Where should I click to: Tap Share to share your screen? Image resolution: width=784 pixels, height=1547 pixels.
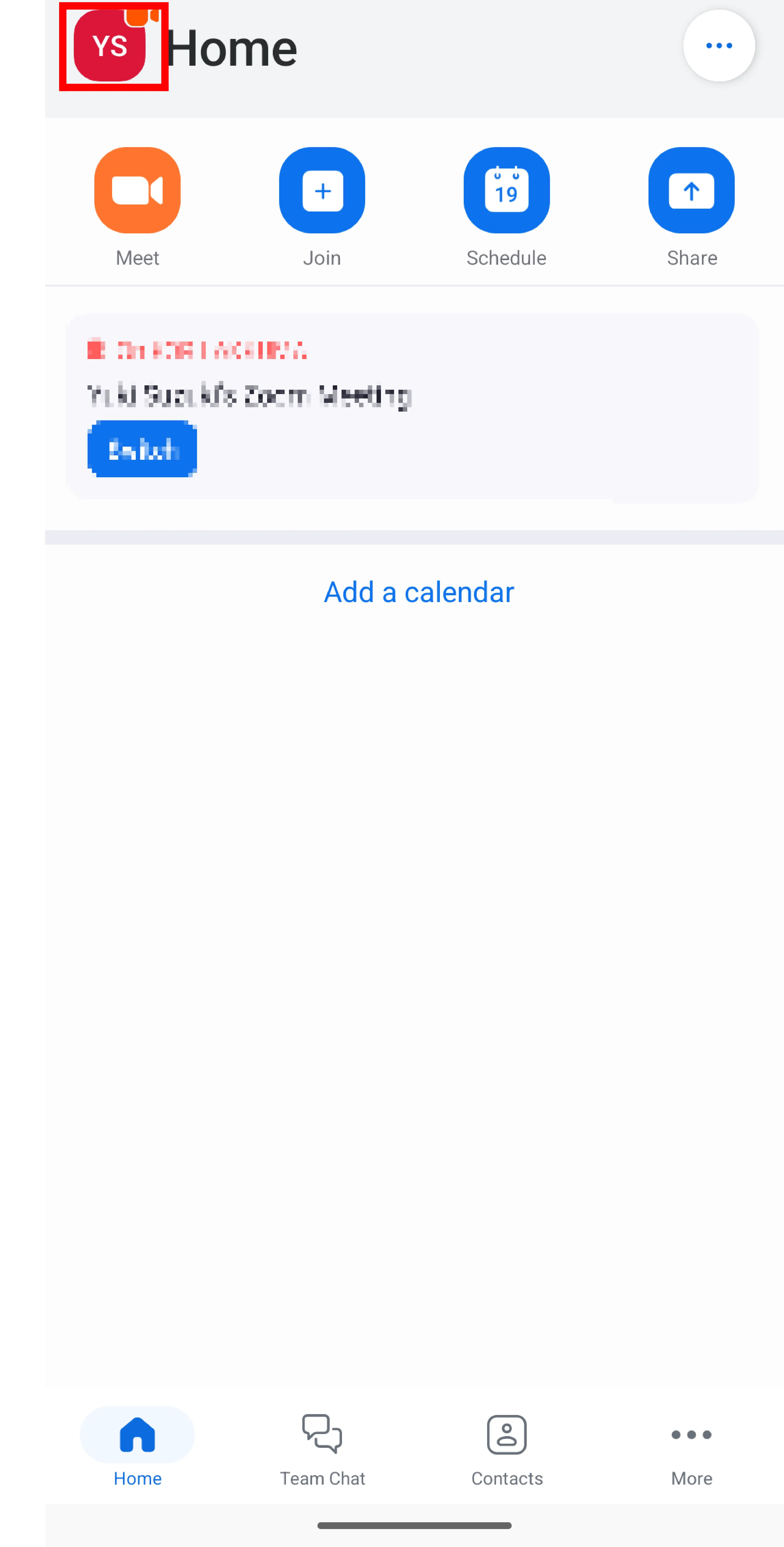click(691, 190)
